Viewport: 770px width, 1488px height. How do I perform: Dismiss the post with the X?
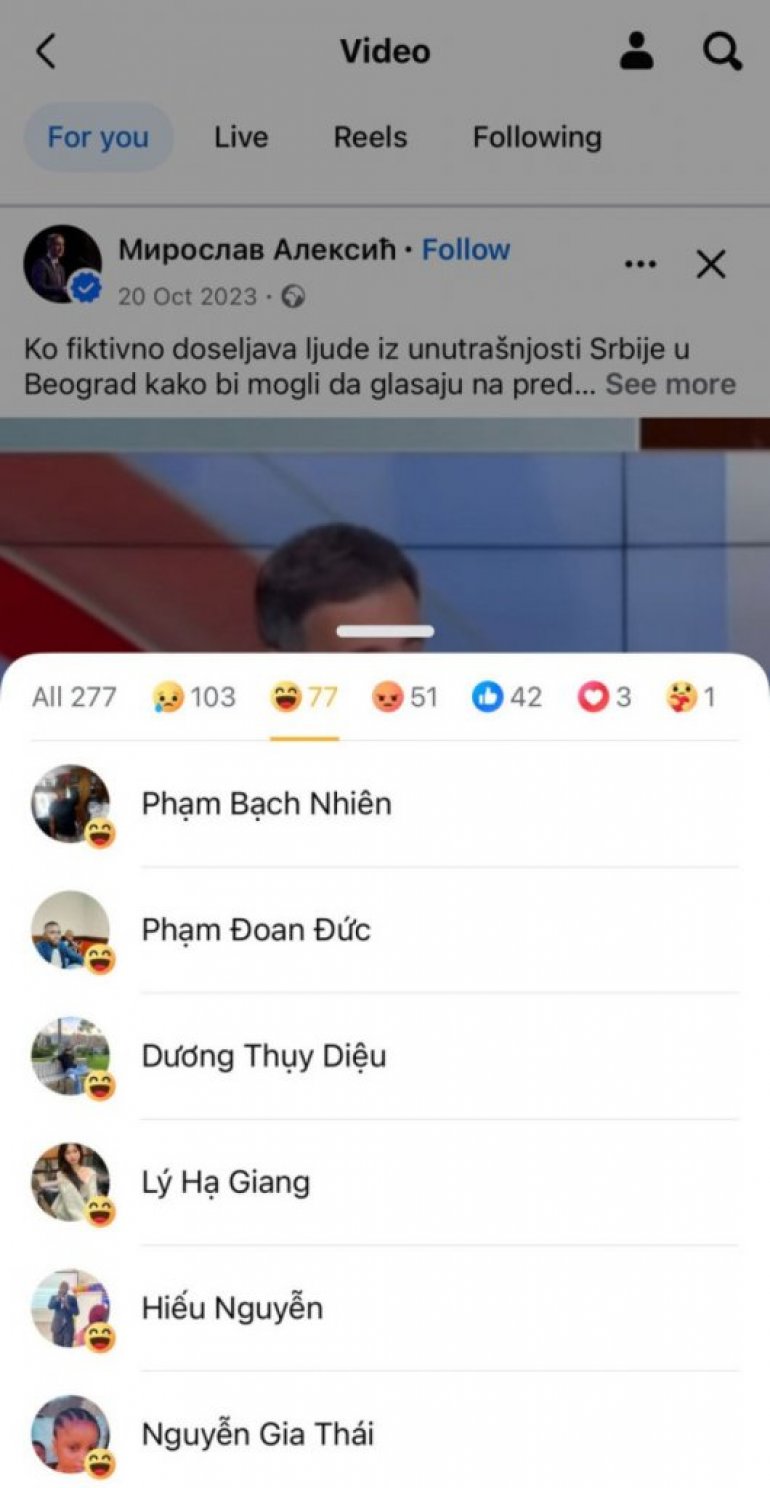tap(710, 265)
